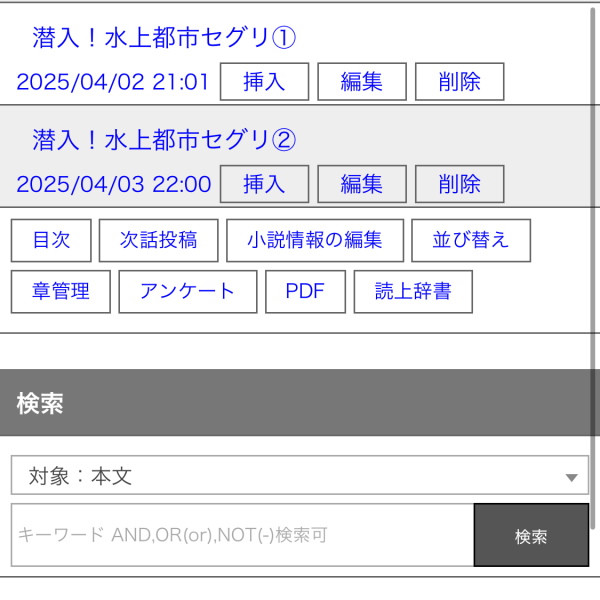
Task: Tap 削除 for the 2025/04/03 episode
Action: click(x=459, y=184)
